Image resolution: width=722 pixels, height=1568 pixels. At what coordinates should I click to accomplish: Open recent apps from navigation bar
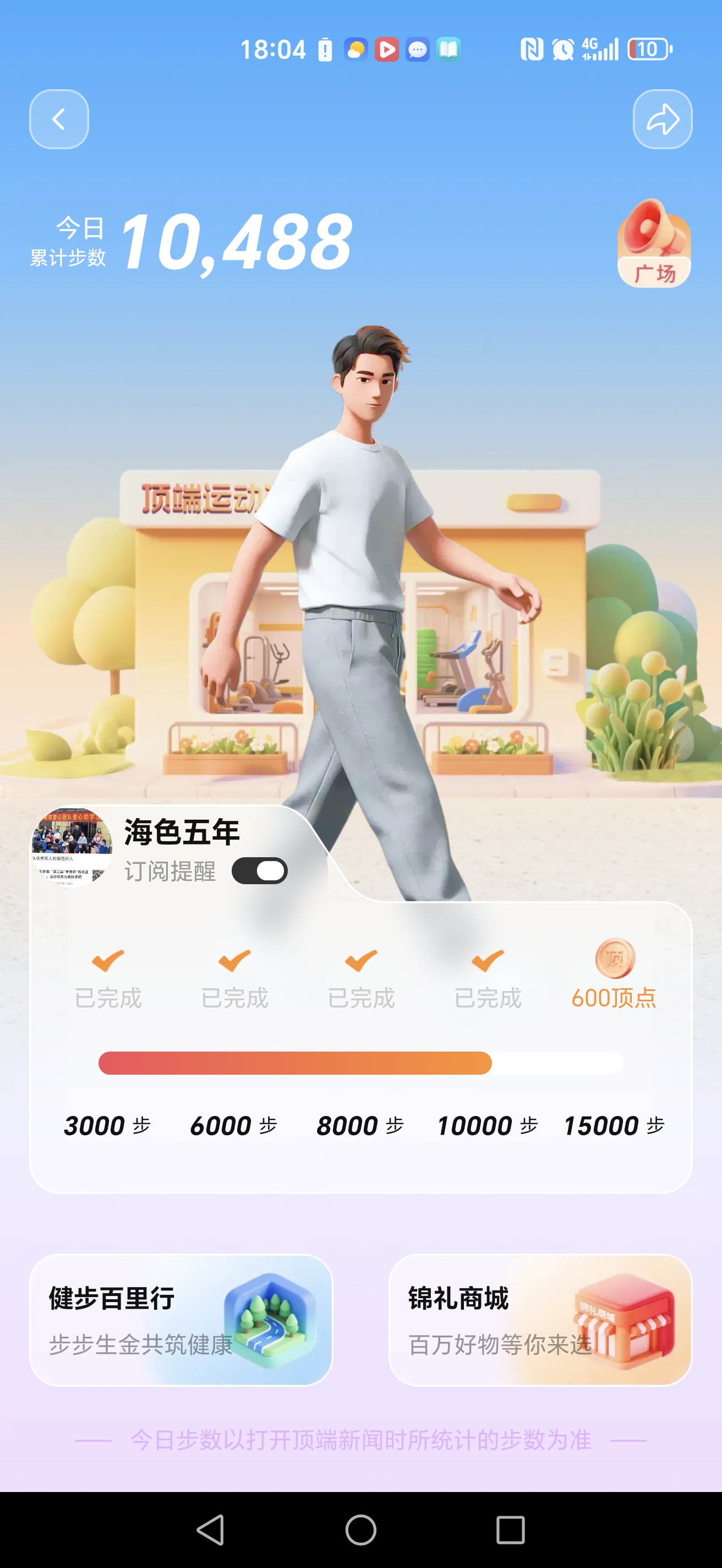click(510, 1529)
